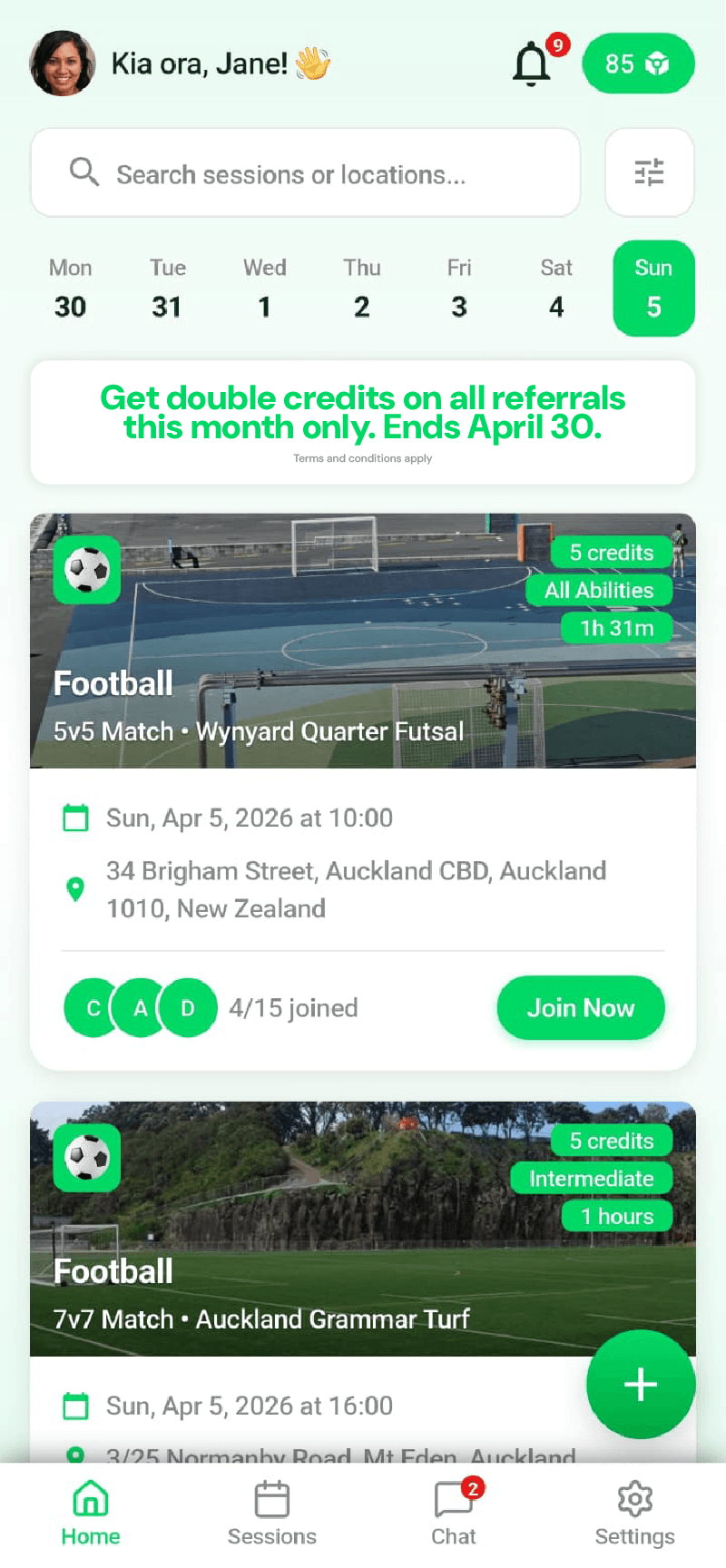This screenshot has width=726, height=1568.
Task: Select Saturday 4 in the date strip
Action: pos(556,289)
